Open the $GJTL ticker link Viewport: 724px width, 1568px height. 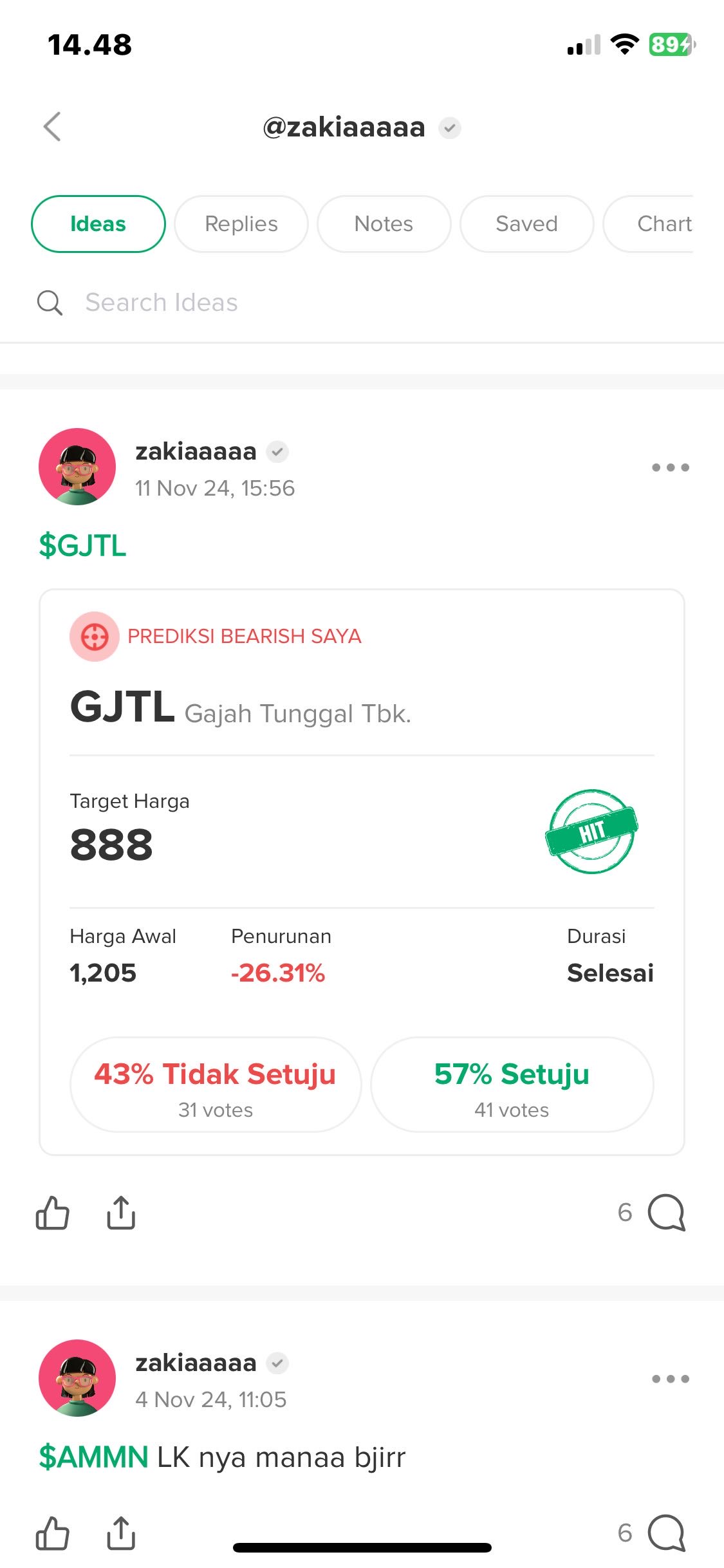coord(83,546)
